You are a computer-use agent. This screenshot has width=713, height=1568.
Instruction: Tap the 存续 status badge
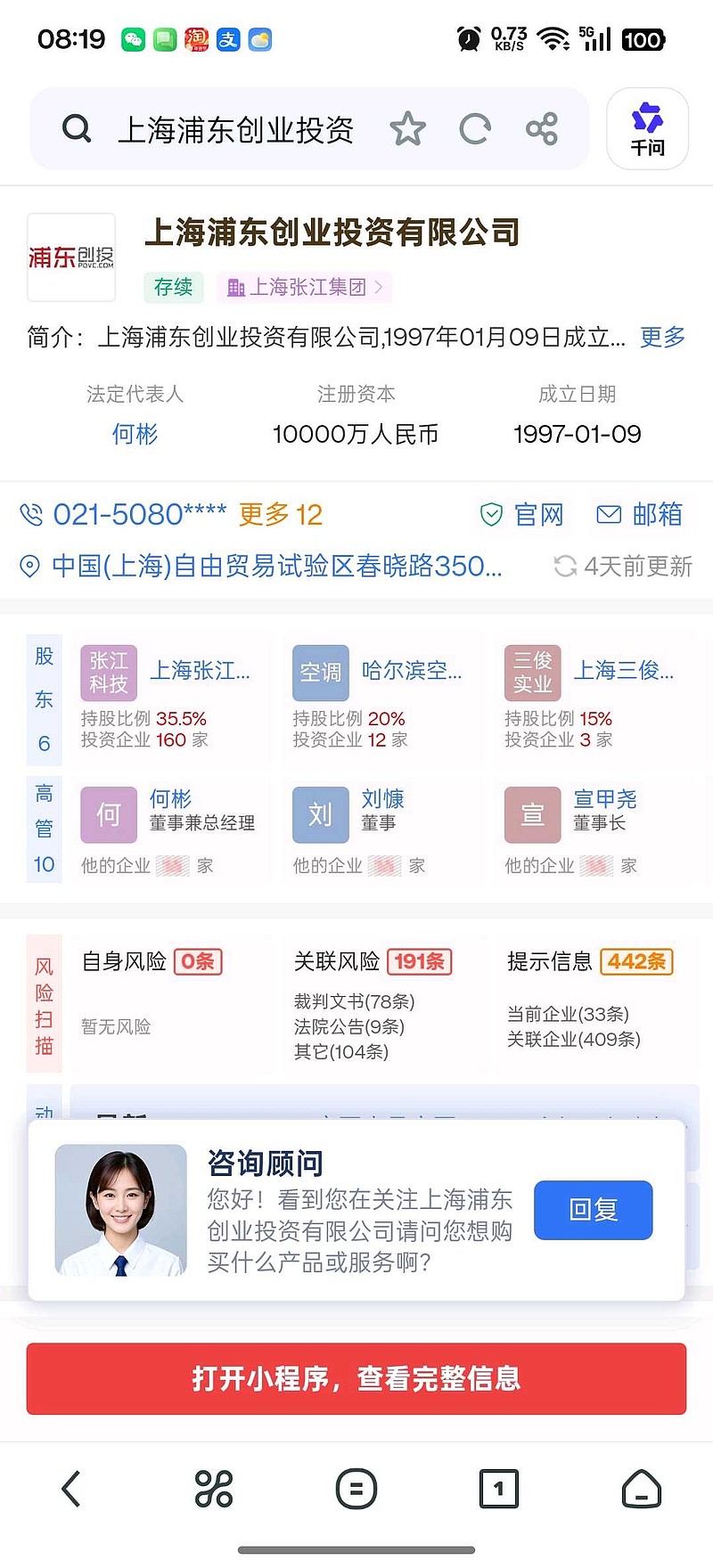tap(173, 288)
